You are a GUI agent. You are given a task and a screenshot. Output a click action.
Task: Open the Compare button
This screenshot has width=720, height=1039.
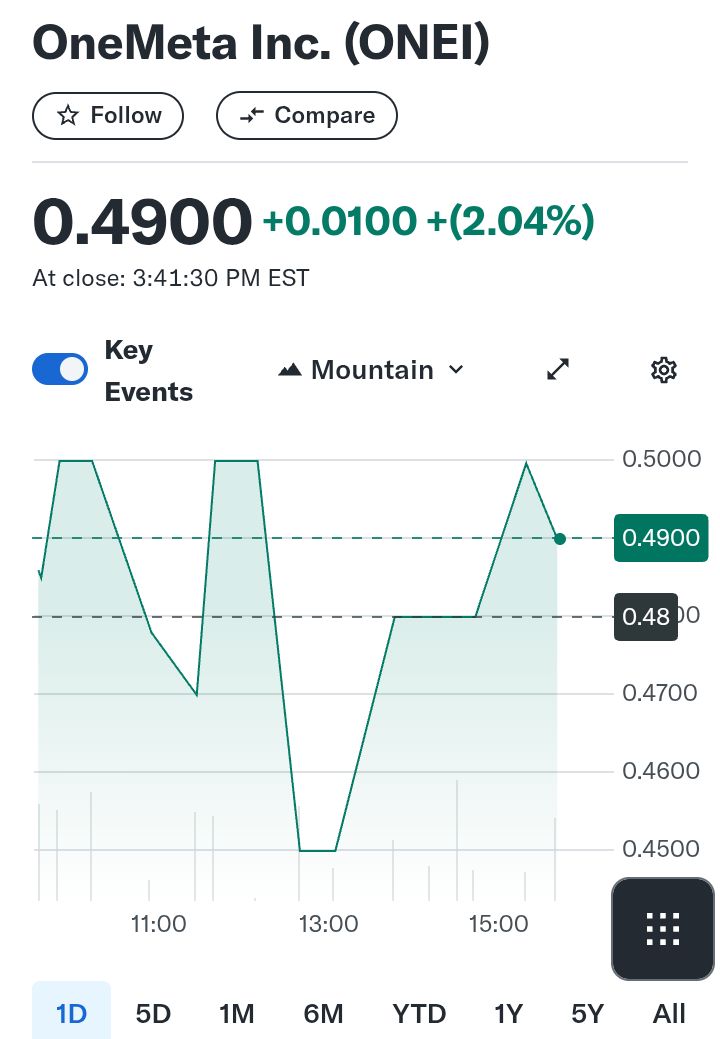(x=307, y=116)
